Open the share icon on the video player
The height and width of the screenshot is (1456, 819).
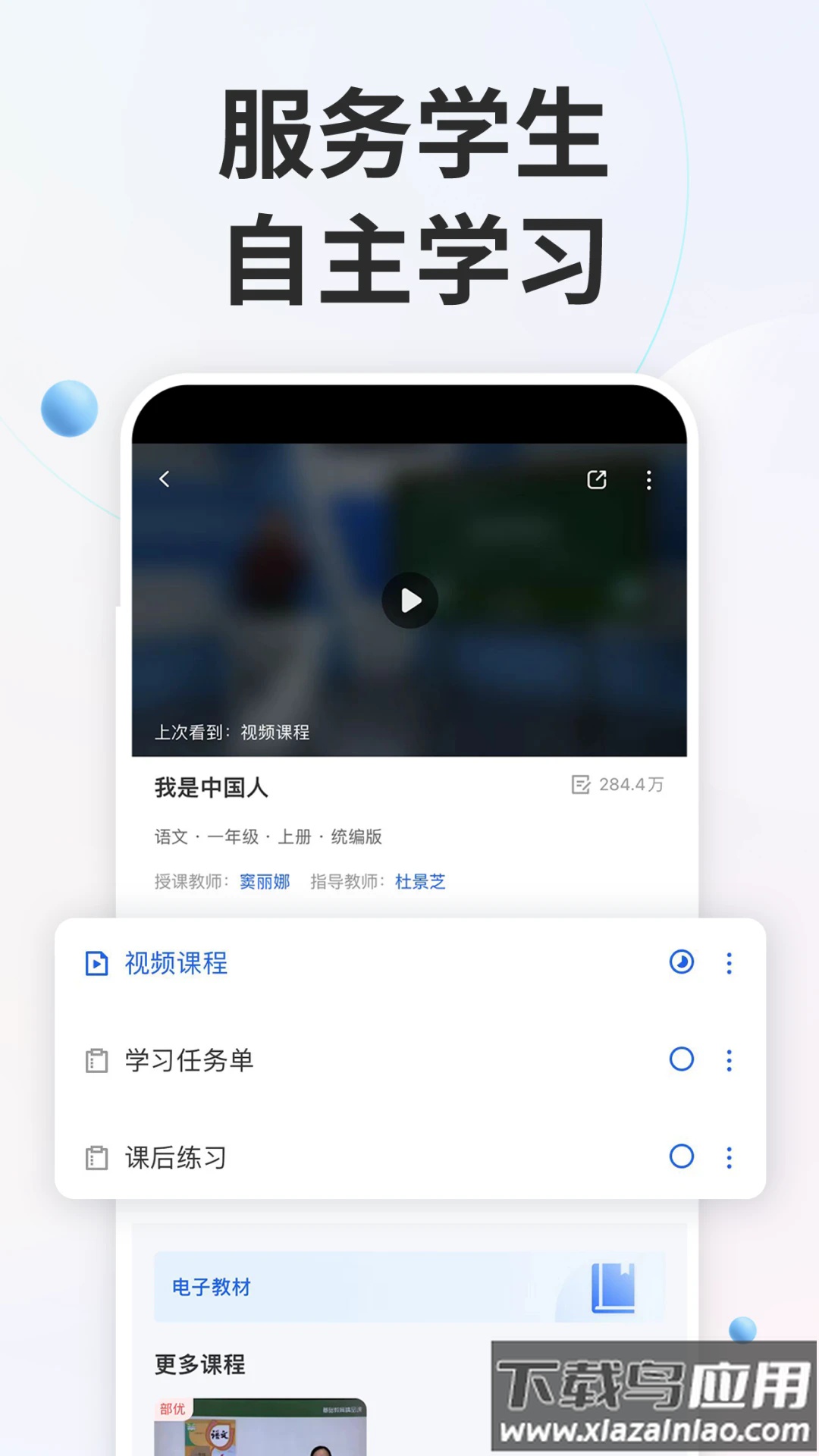point(597,480)
